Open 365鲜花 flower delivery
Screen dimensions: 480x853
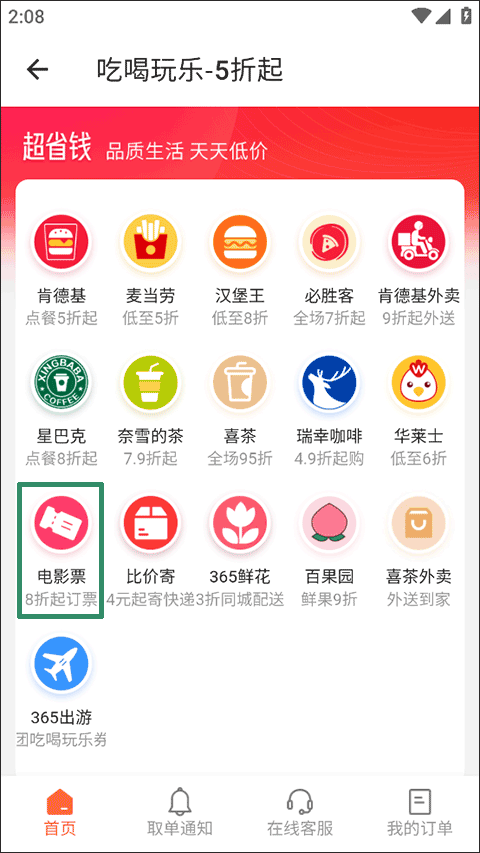point(239,550)
